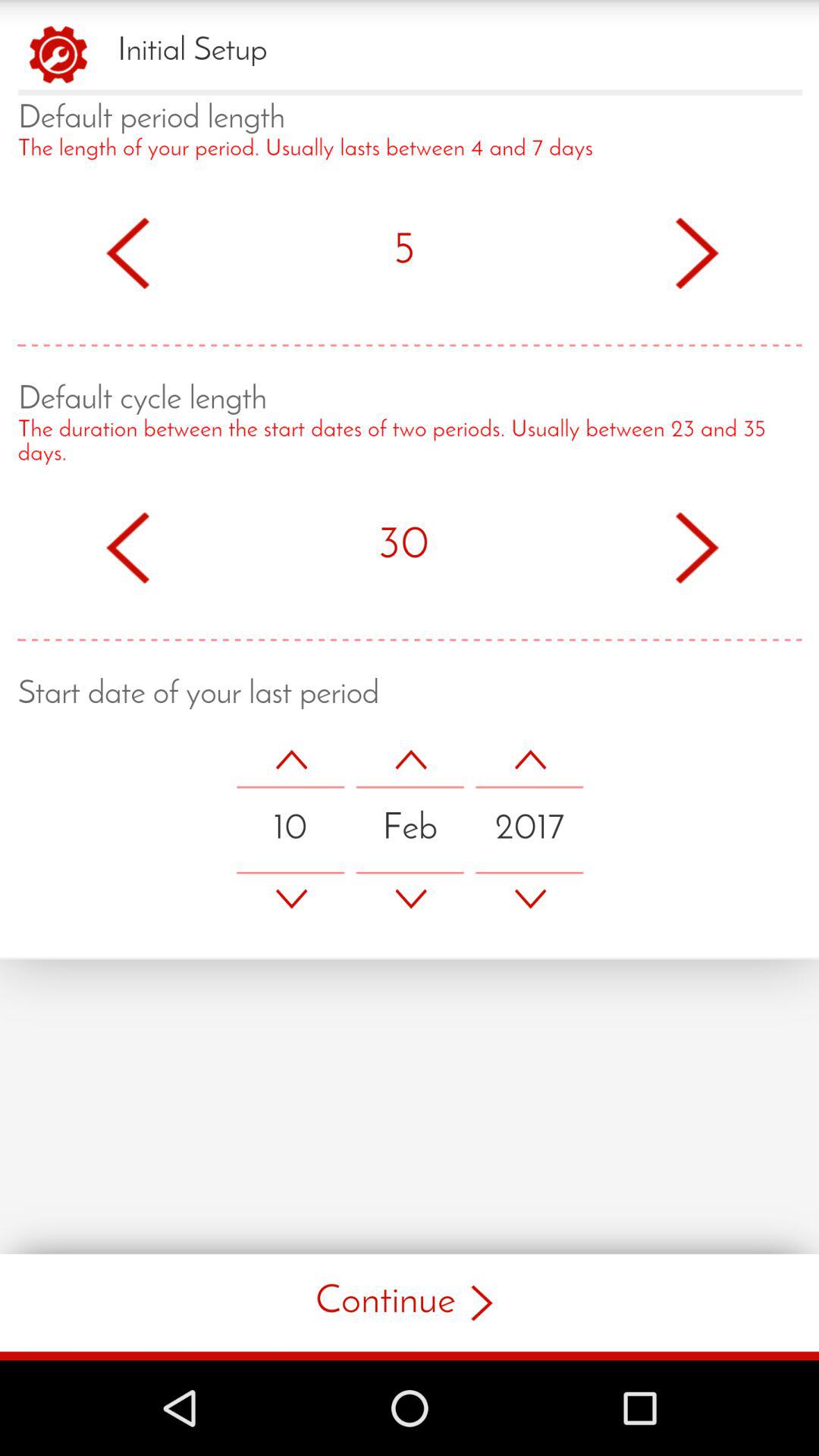Decrease the default cycle length
Image resolution: width=819 pixels, height=1456 pixels.
127,548
